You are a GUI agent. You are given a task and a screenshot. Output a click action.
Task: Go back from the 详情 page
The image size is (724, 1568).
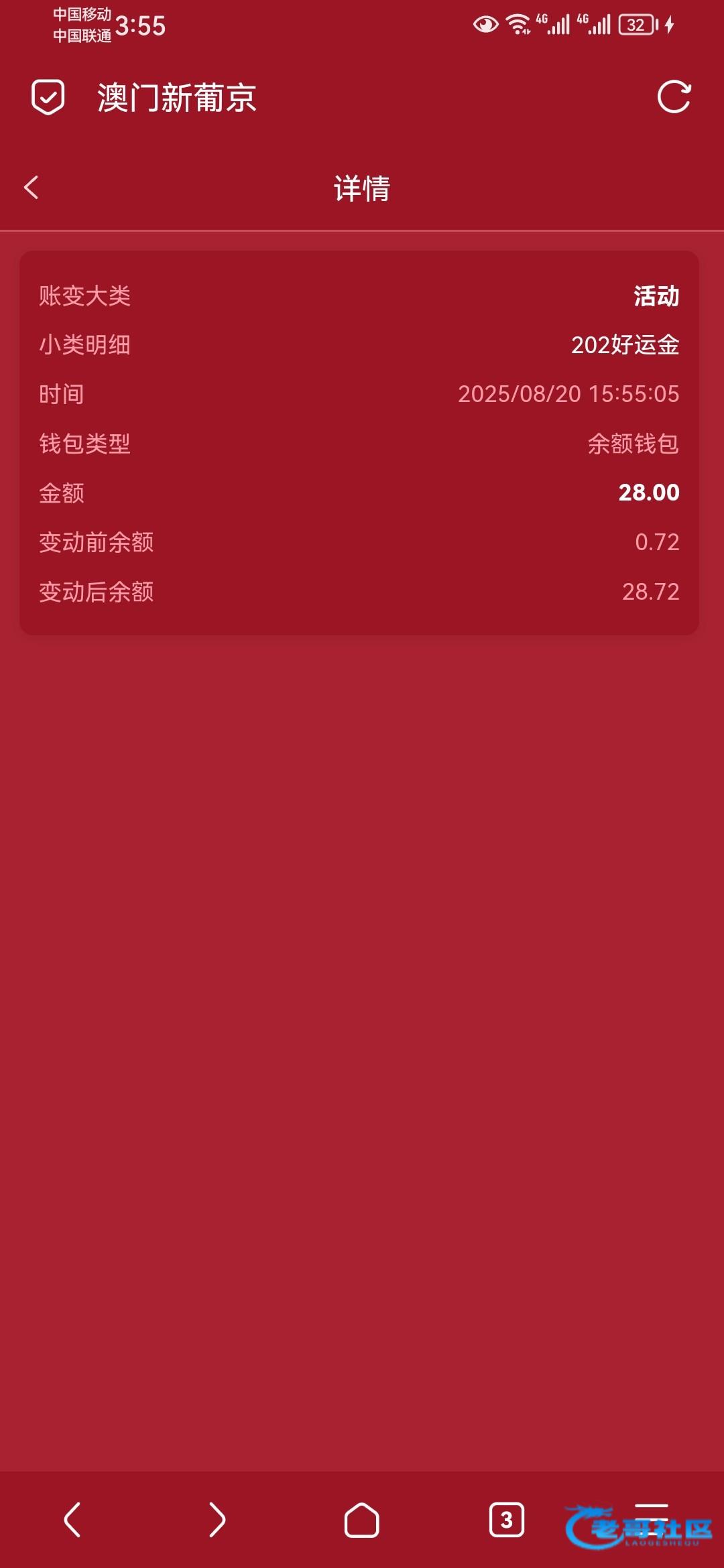coord(31,187)
